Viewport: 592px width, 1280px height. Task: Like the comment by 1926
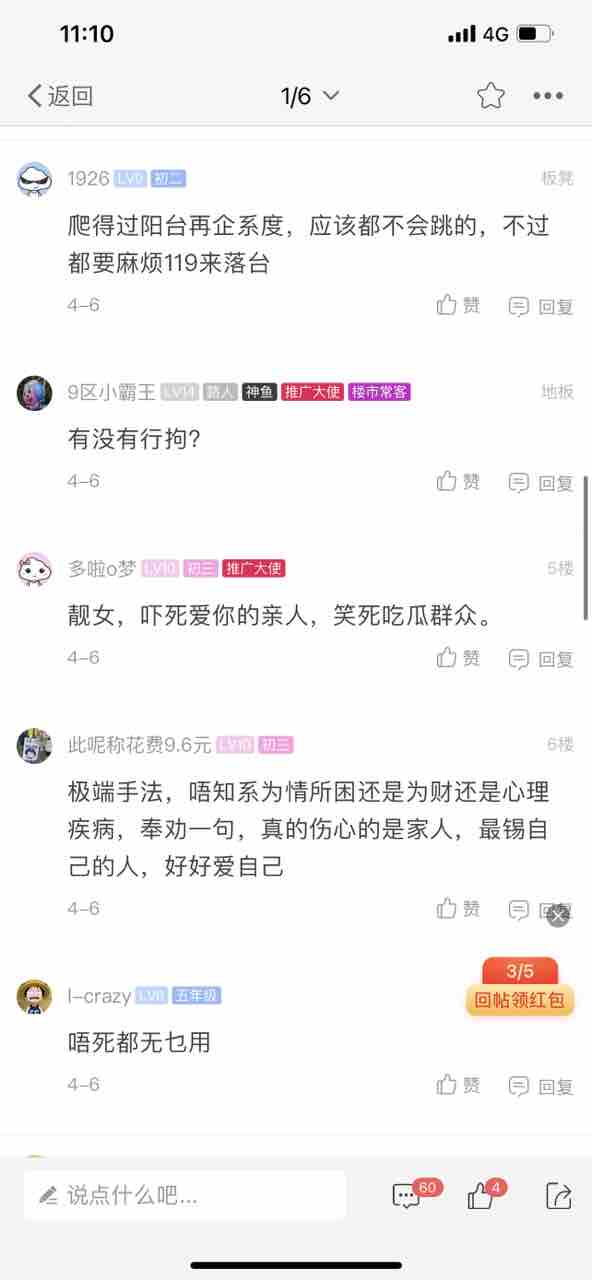pos(458,305)
